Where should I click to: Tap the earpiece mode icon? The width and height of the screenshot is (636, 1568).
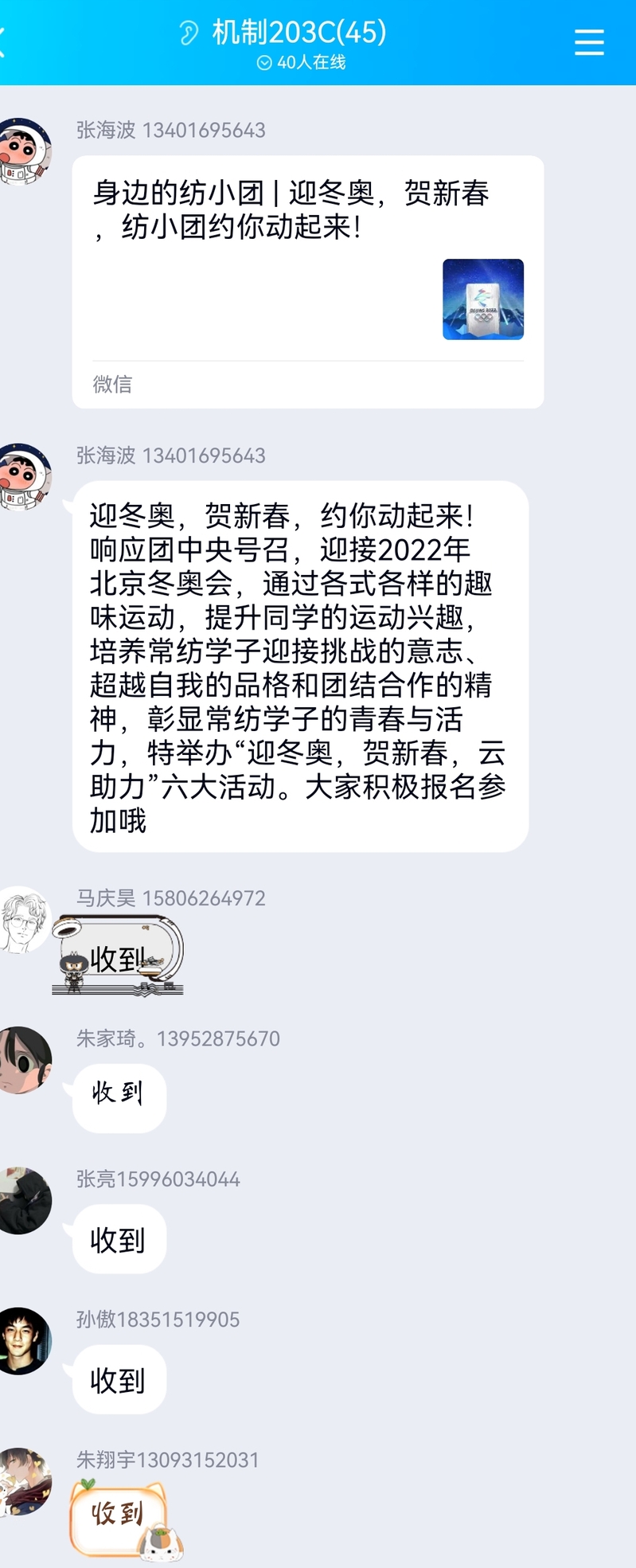pos(189,33)
